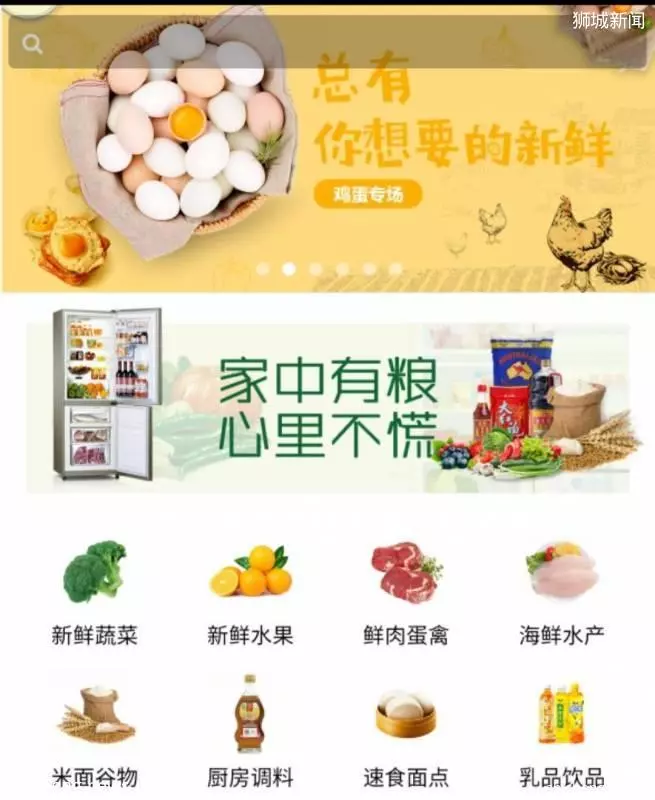Open the 米面谷物 category
The width and height of the screenshot is (655, 800).
click(94, 733)
